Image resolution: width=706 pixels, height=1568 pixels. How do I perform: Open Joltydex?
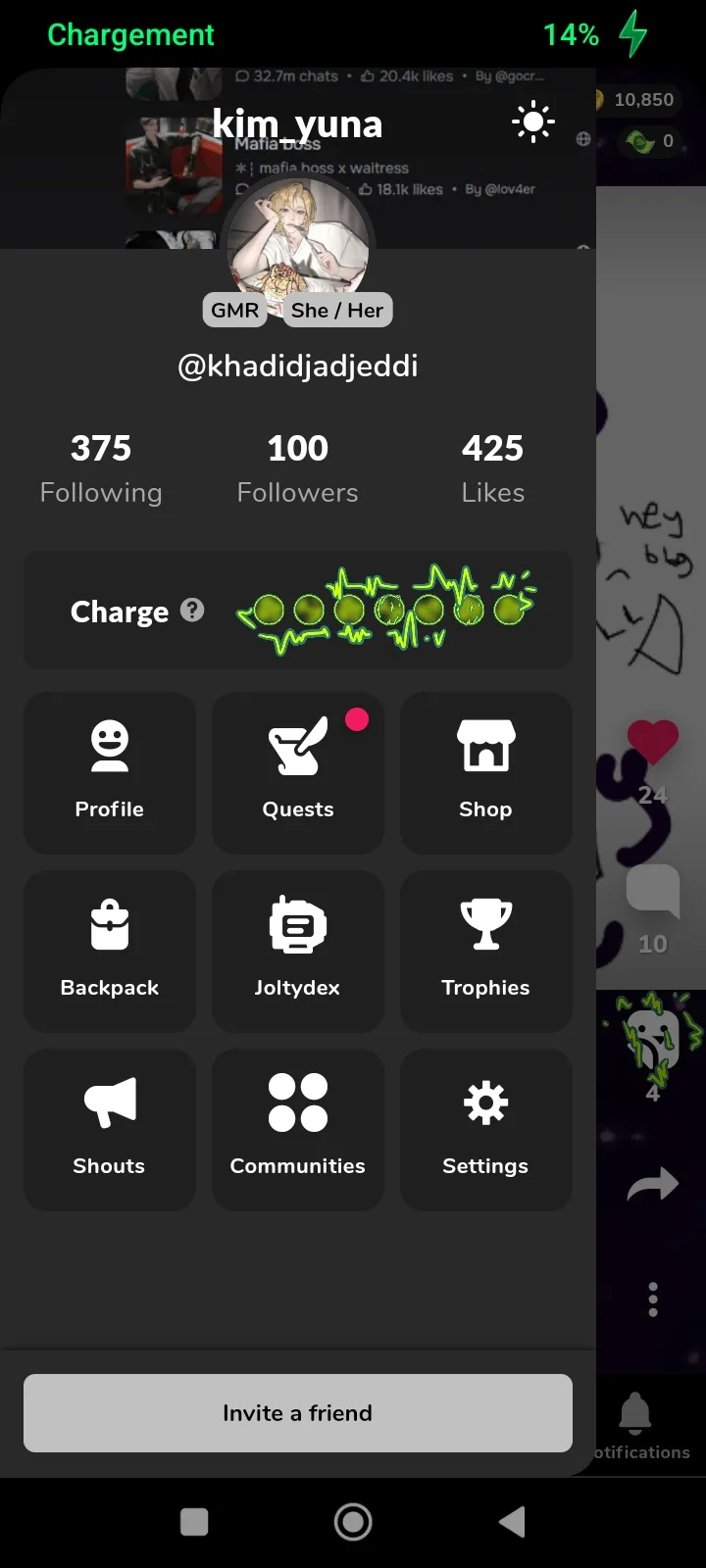pyautogui.click(x=298, y=951)
